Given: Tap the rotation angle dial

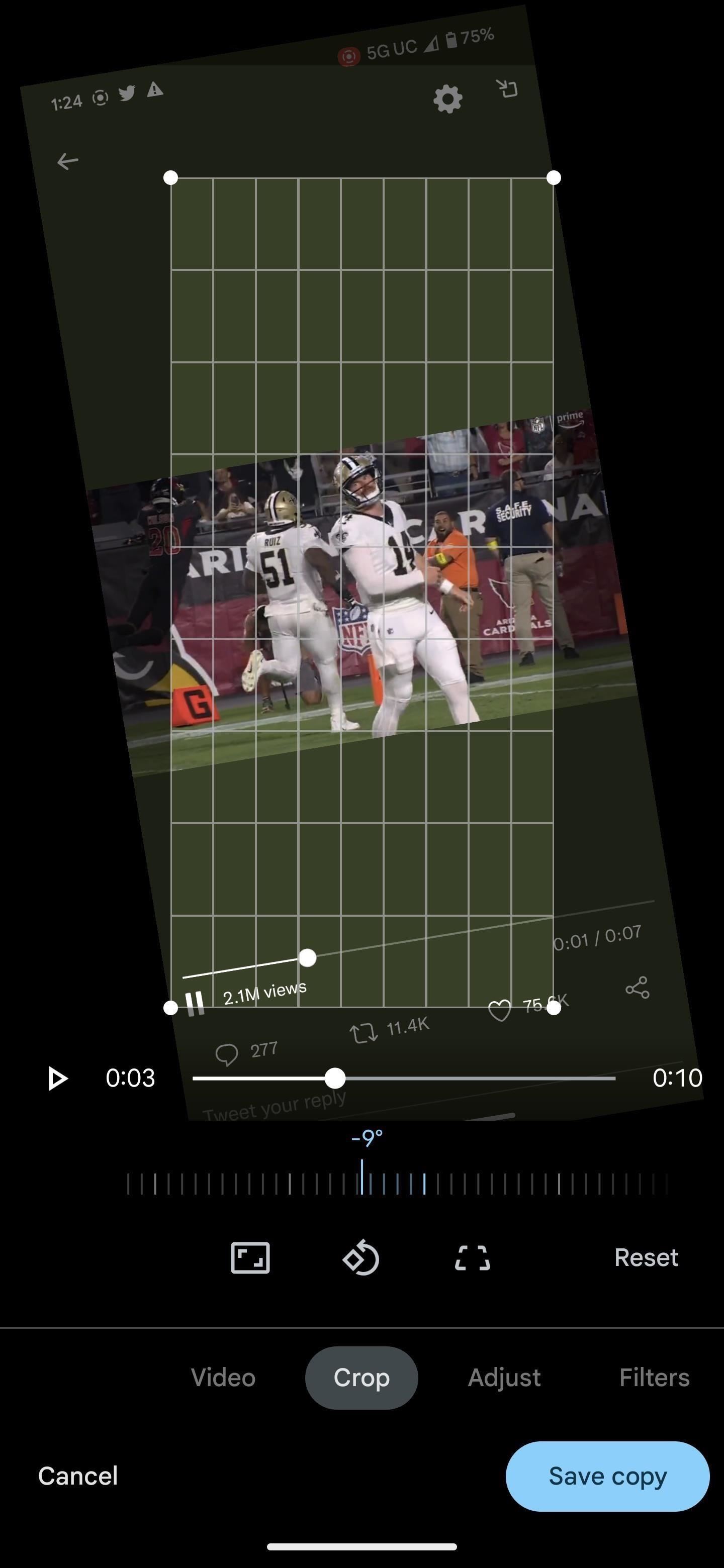Looking at the screenshot, I should click(397, 1184).
